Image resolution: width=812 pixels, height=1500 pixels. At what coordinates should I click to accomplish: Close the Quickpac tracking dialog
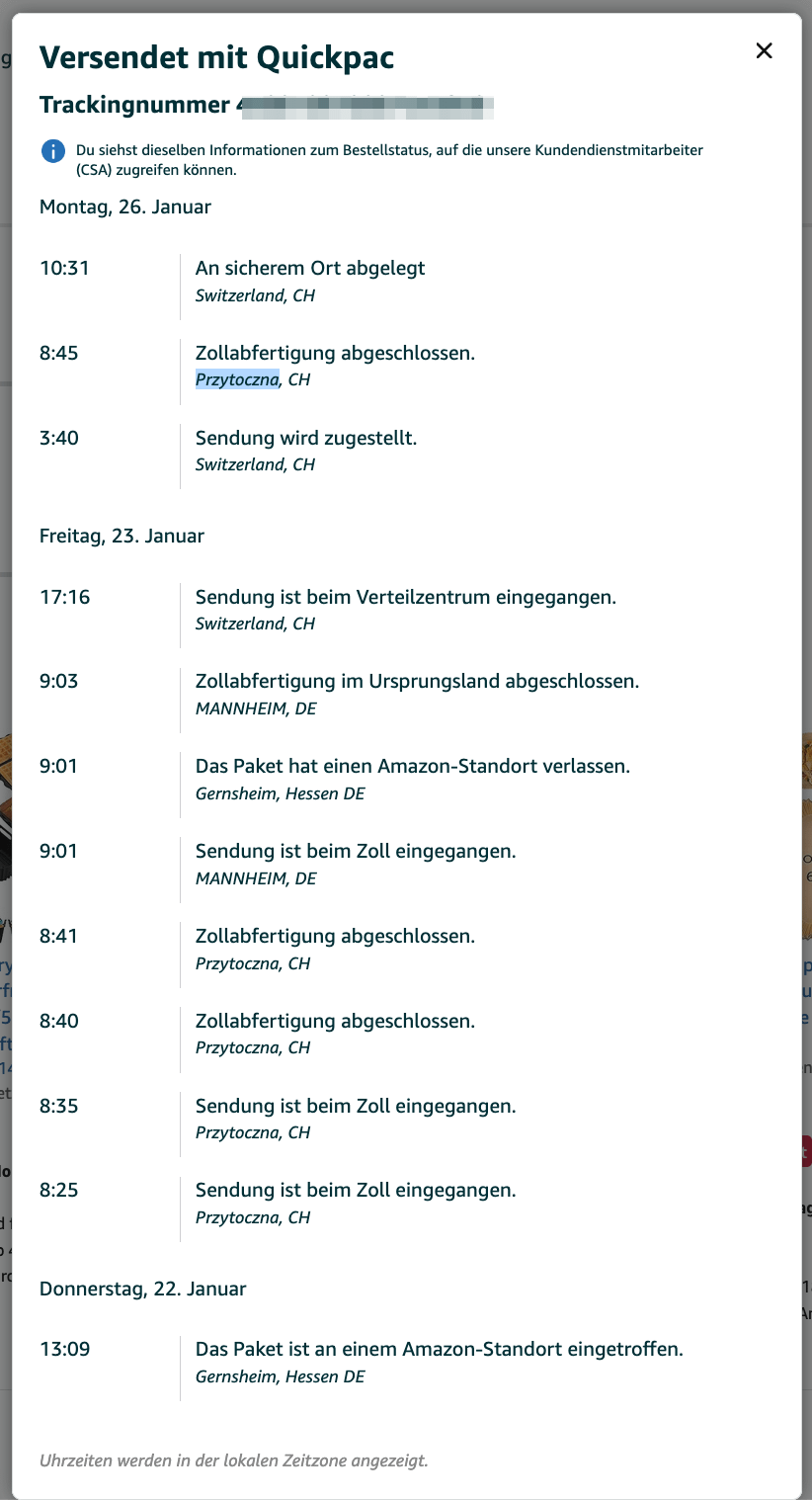(764, 51)
